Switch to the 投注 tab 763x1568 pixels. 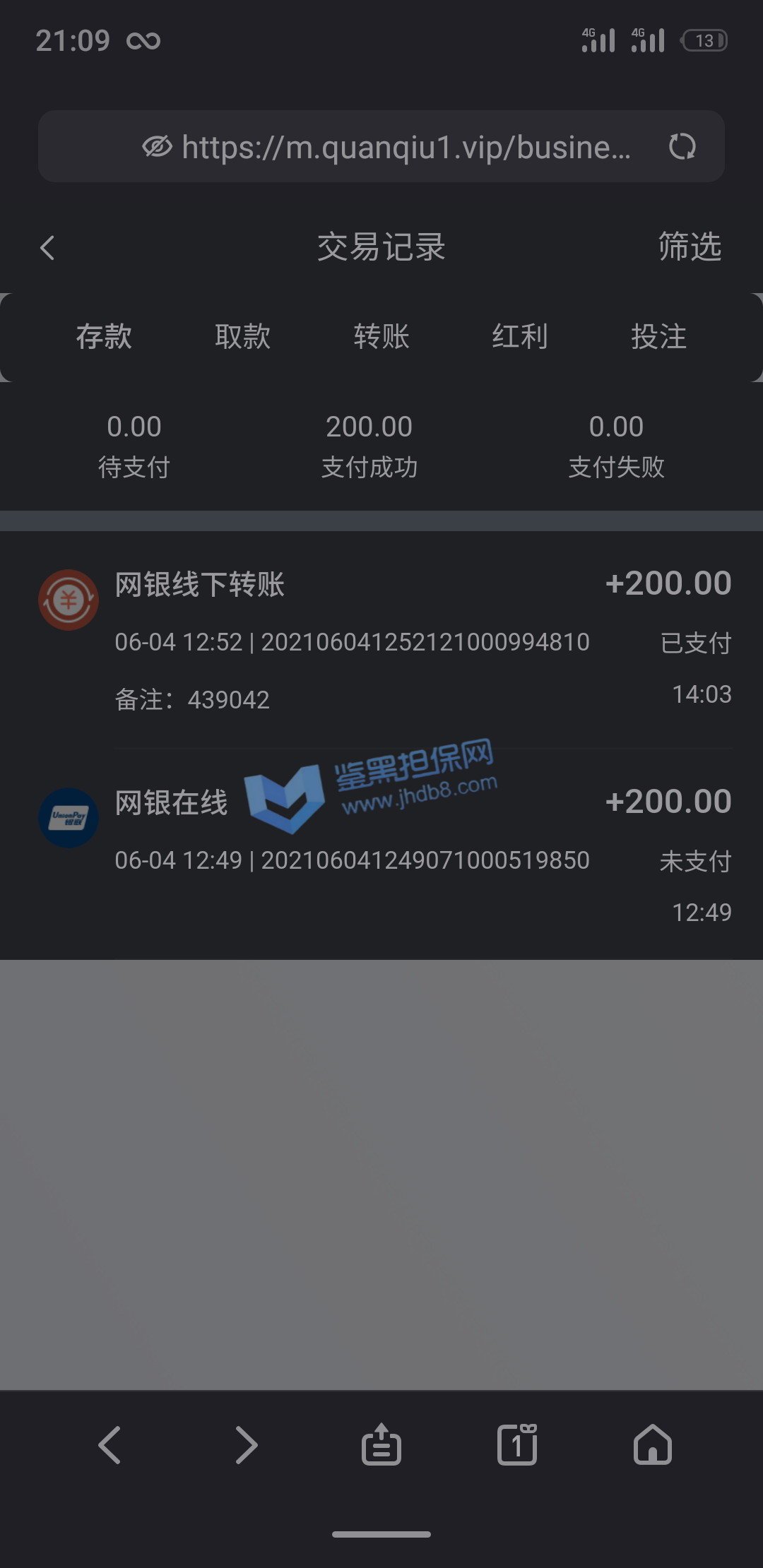(658, 337)
